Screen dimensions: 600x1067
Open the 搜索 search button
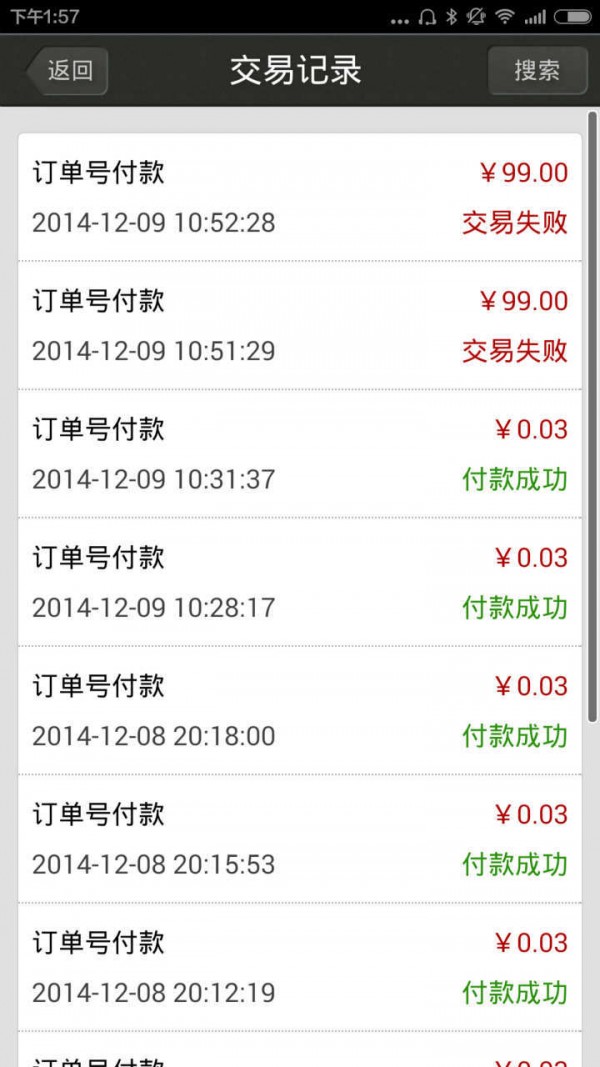tap(537, 71)
